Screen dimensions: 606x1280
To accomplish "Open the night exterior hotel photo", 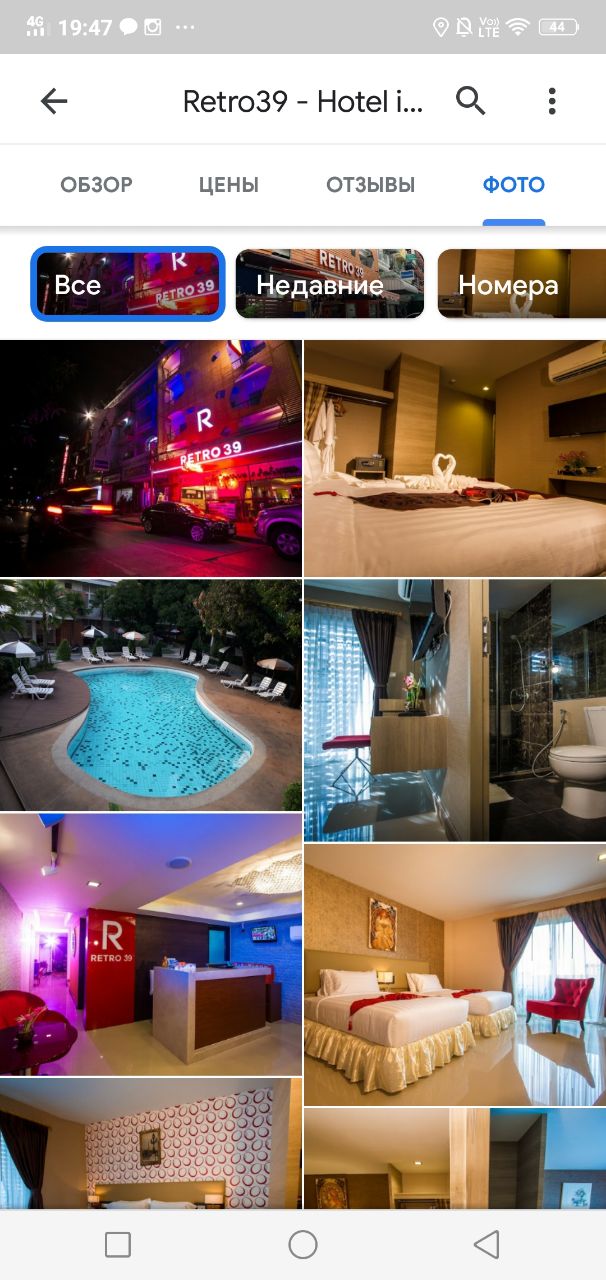I will coord(150,458).
